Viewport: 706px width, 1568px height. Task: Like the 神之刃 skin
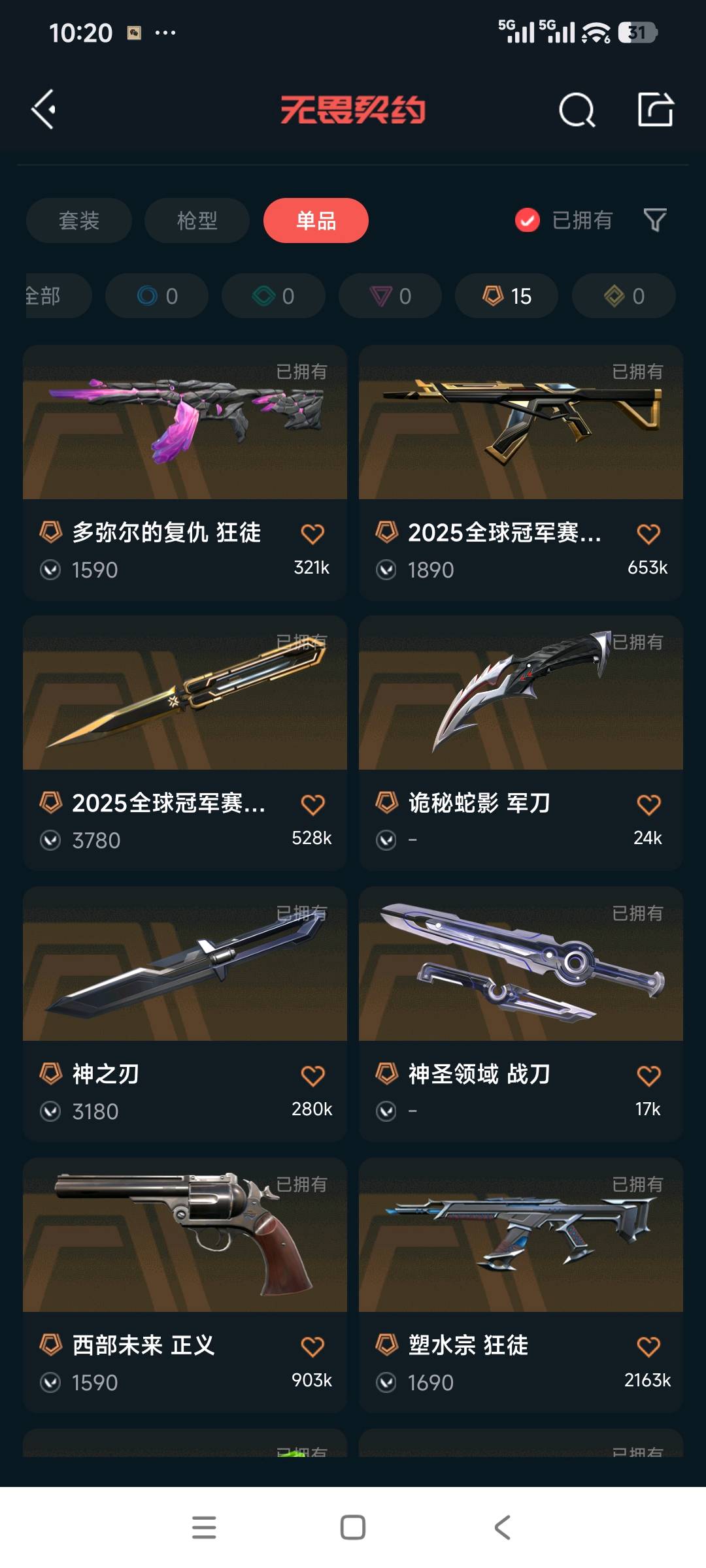(x=312, y=1075)
